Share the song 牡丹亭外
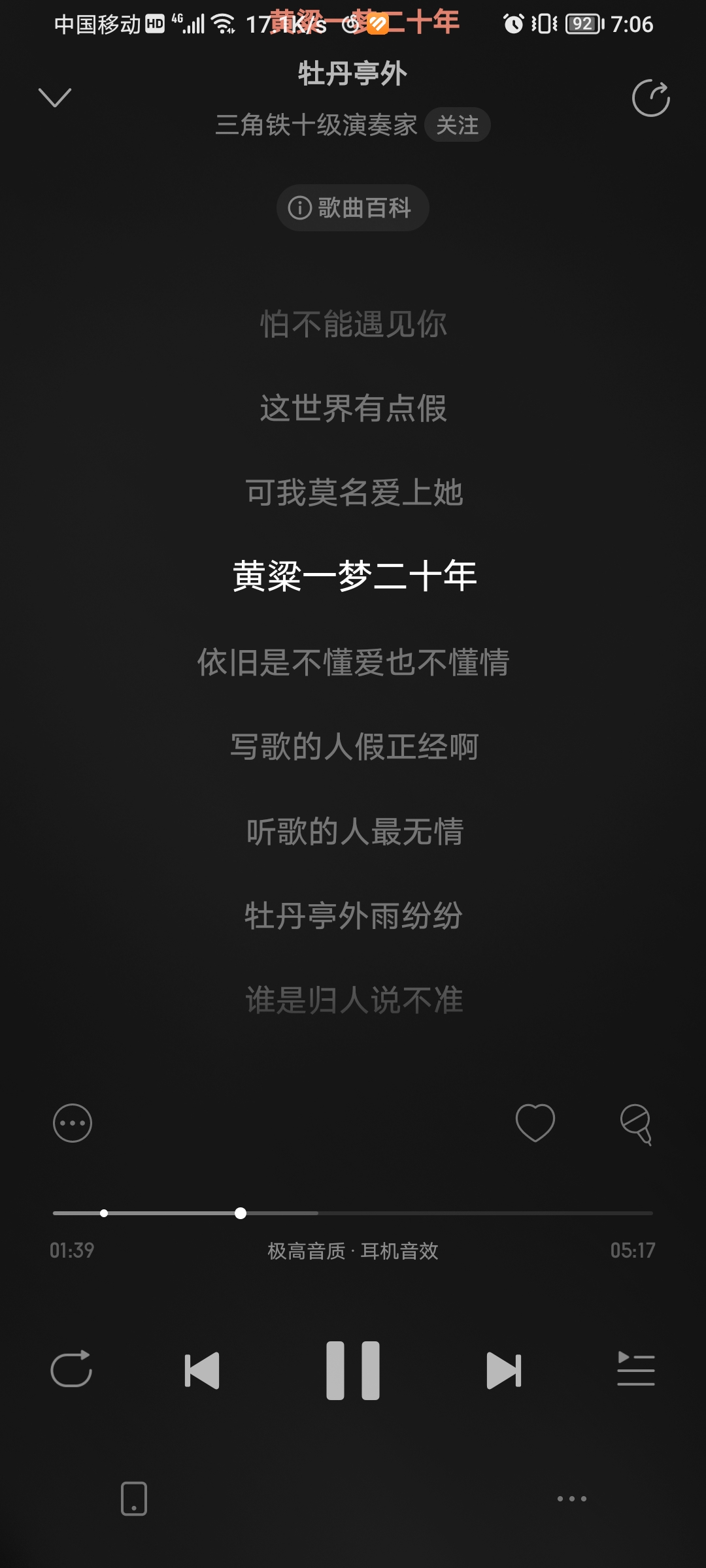Image resolution: width=706 pixels, height=1568 pixels. coord(651,98)
